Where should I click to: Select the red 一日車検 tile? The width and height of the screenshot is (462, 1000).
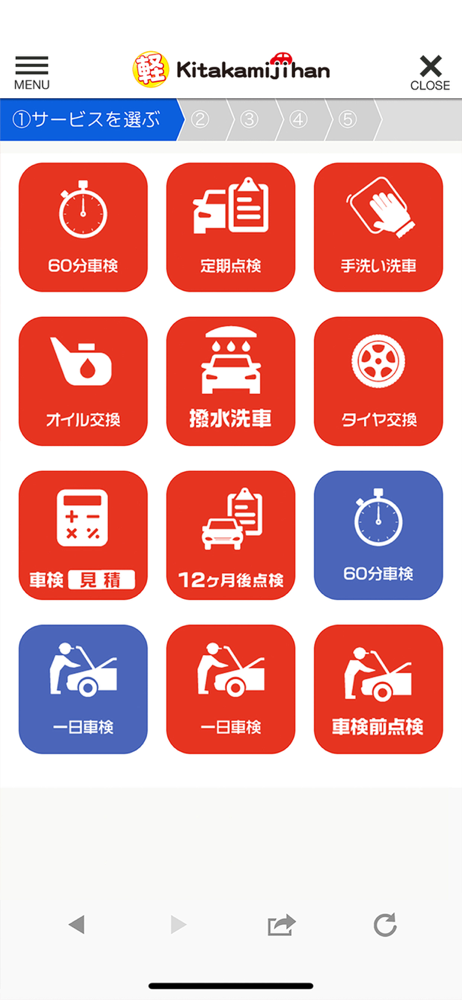pyautogui.click(x=231, y=689)
